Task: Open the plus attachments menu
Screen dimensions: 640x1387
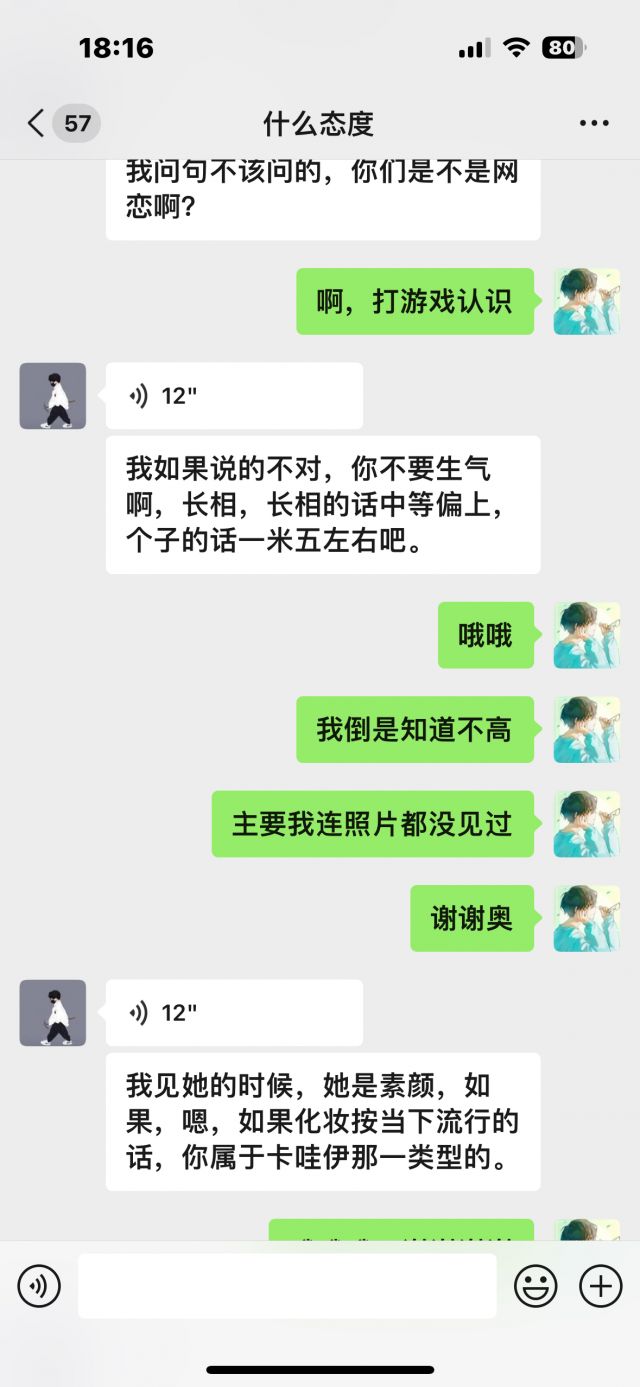Action: 601,1286
